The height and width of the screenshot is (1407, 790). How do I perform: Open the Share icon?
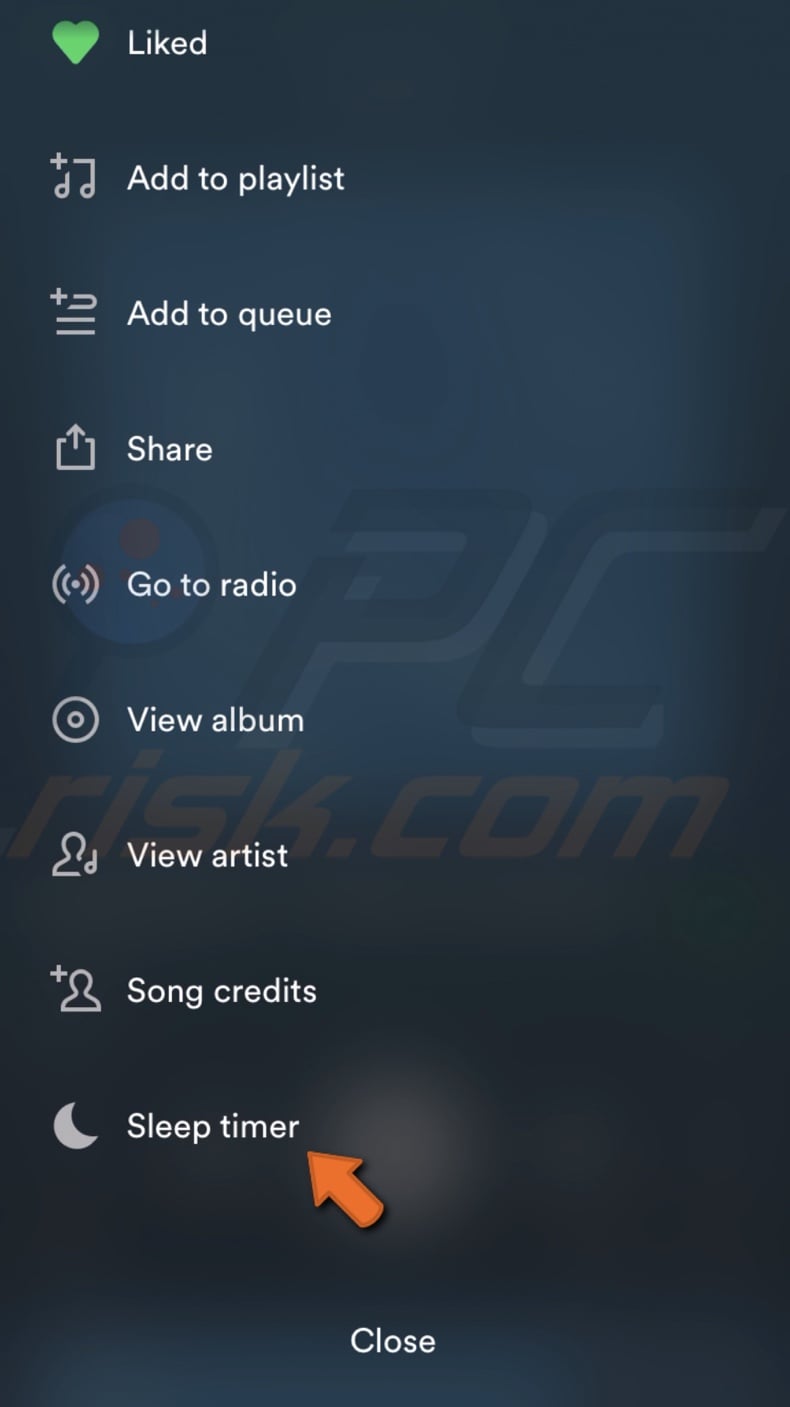coord(73,448)
